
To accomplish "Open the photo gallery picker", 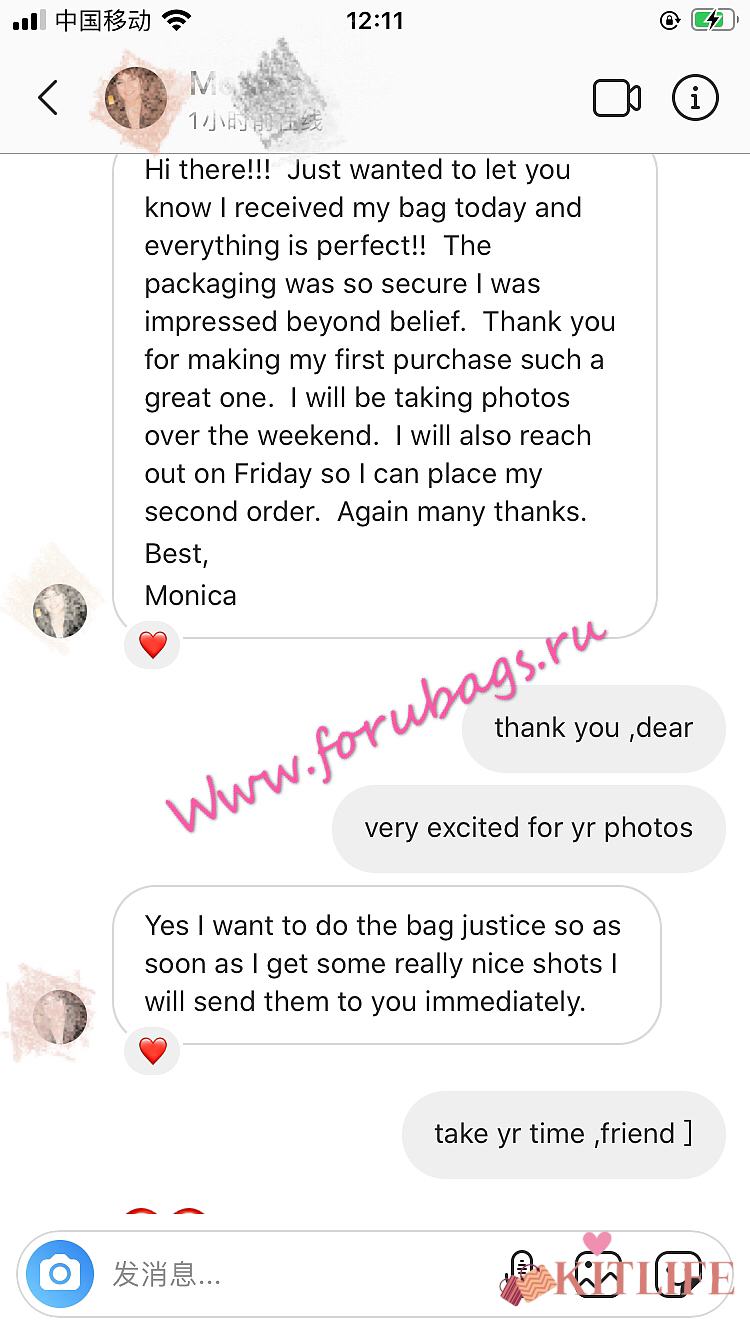I will pyautogui.click(x=598, y=1274).
